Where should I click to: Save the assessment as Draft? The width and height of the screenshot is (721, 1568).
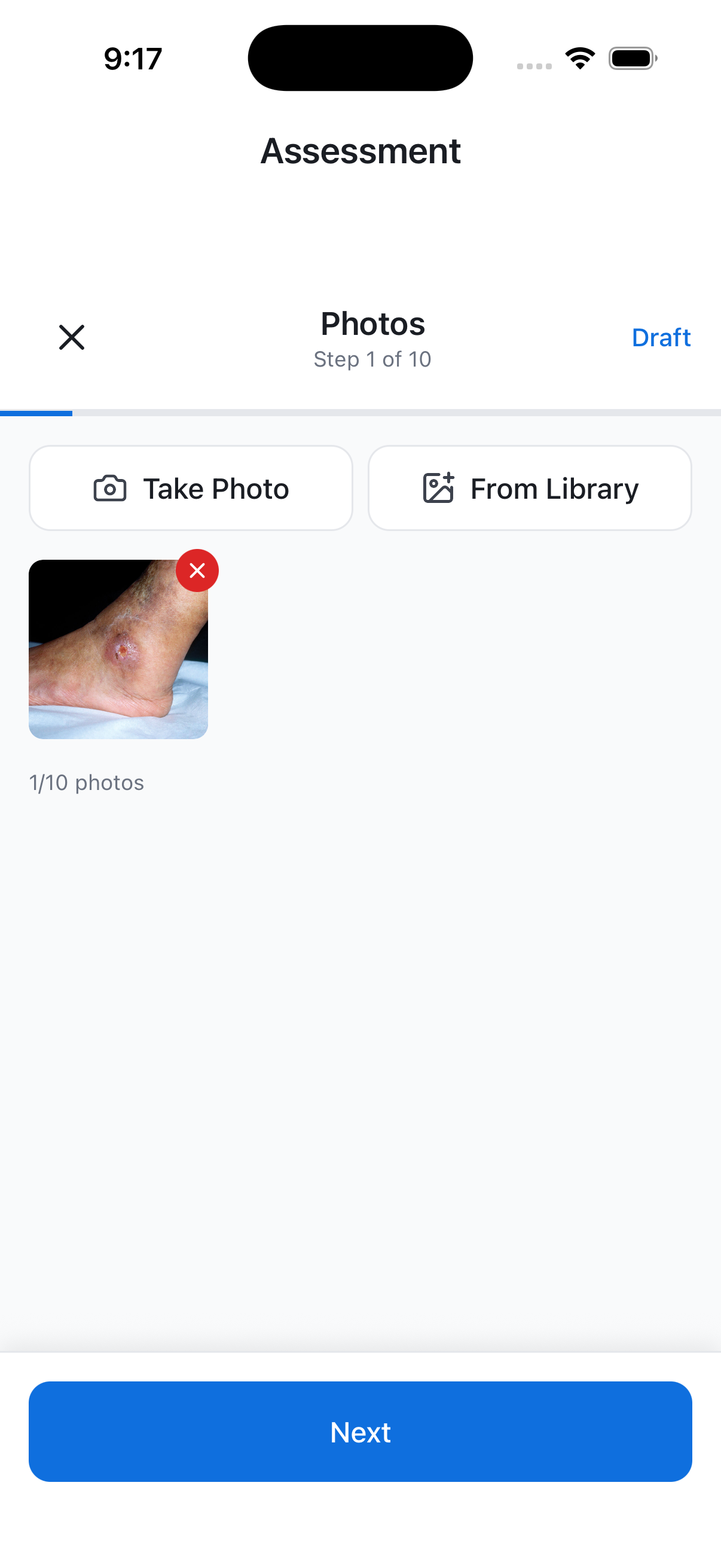(x=661, y=338)
